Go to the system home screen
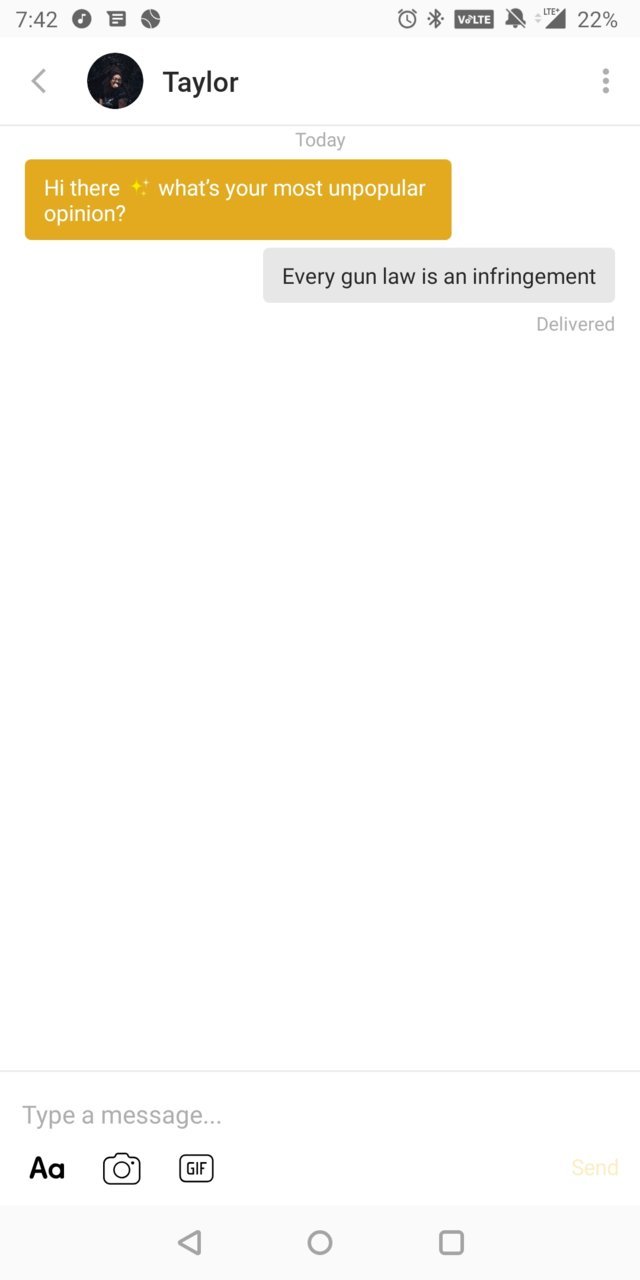Image resolution: width=640 pixels, height=1280 pixels. tap(320, 1242)
